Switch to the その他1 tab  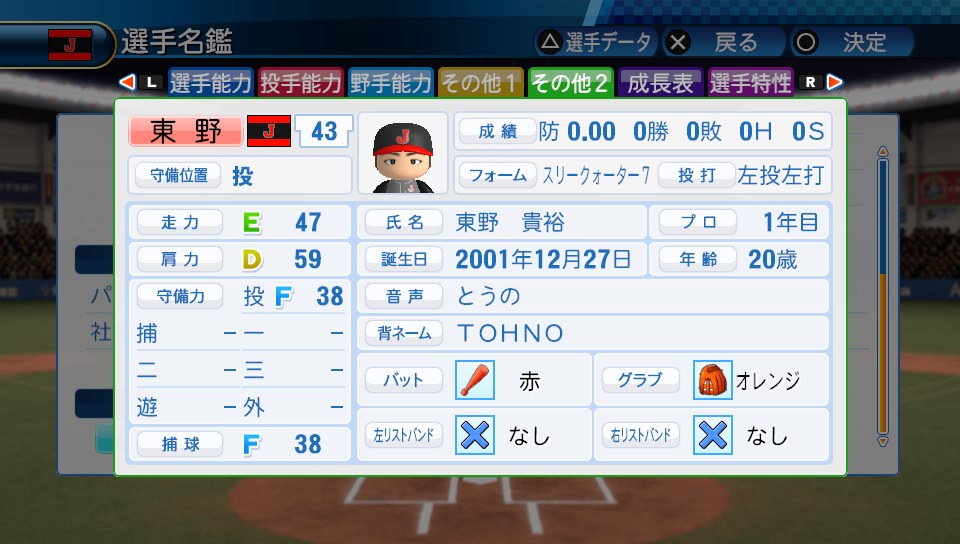pyautogui.click(x=480, y=83)
